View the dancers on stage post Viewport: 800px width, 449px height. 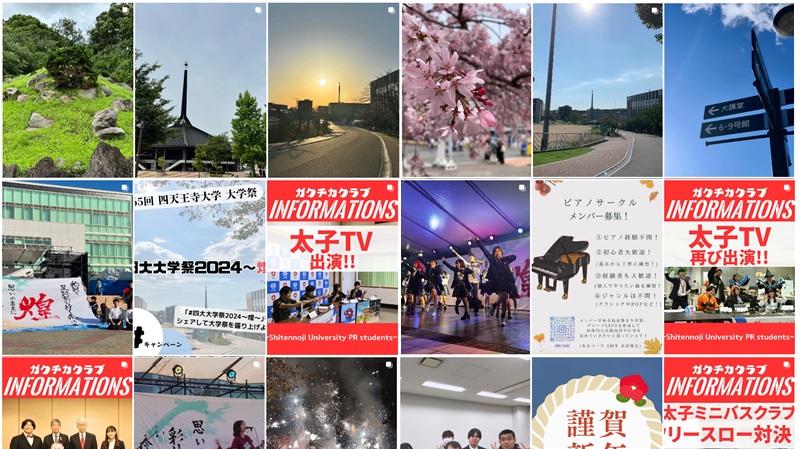click(x=465, y=267)
